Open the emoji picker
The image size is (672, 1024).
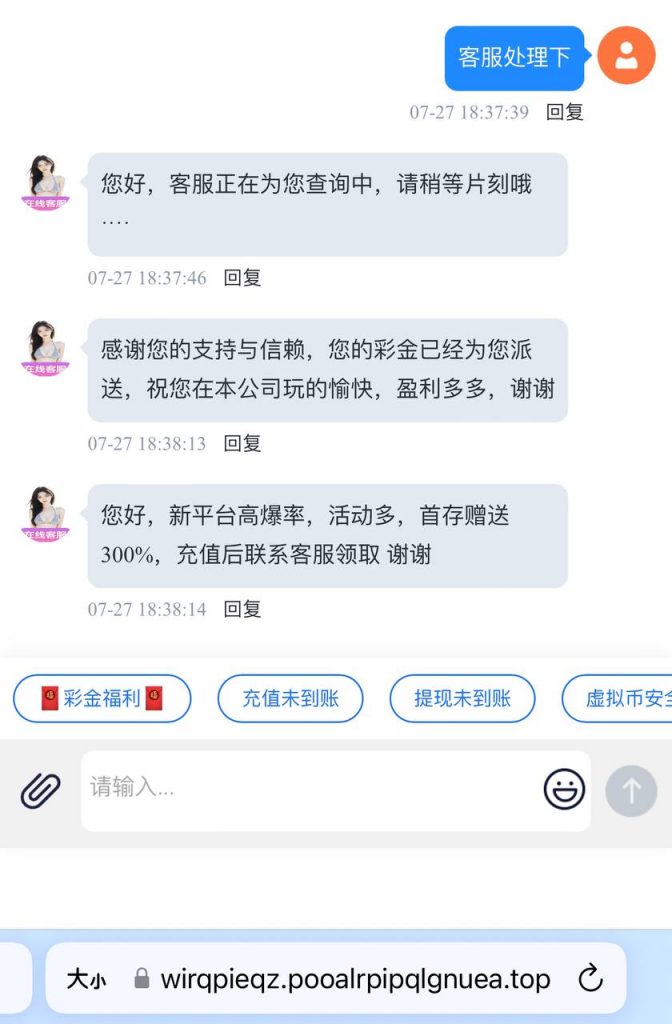[564, 789]
